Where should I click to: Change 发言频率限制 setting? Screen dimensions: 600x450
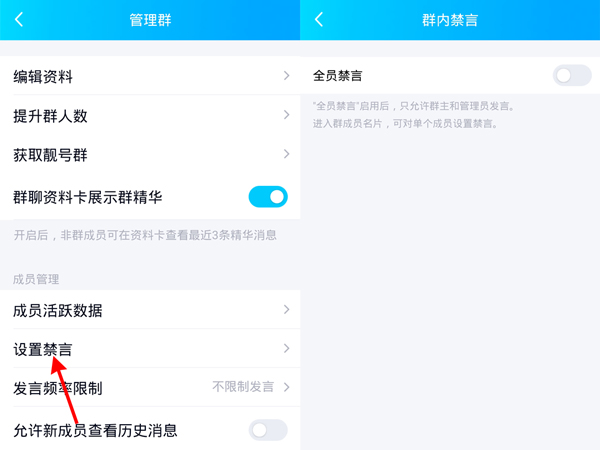pos(150,388)
